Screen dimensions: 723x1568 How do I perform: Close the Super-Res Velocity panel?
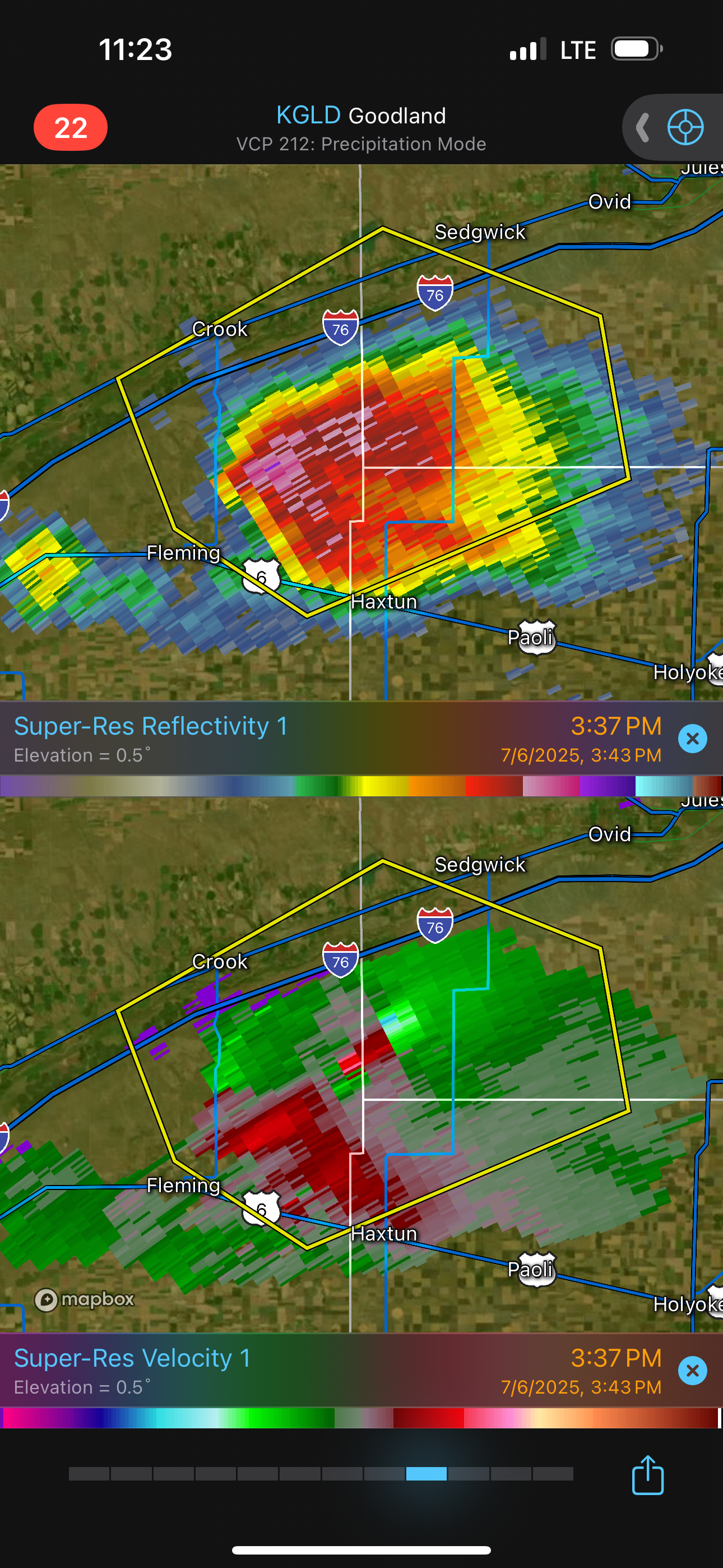pyautogui.click(x=692, y=1371)
